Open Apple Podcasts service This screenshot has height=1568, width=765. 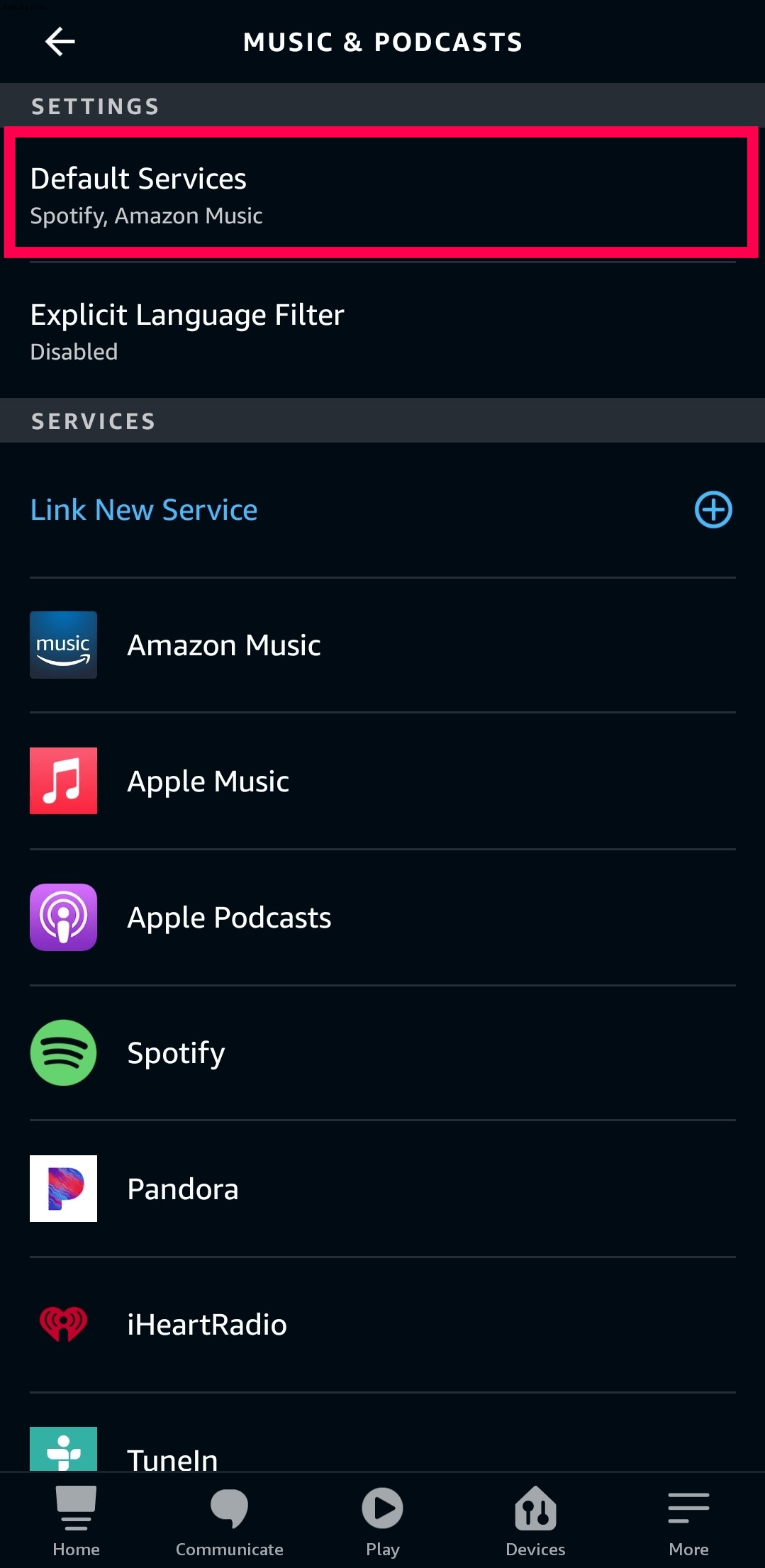382,917
